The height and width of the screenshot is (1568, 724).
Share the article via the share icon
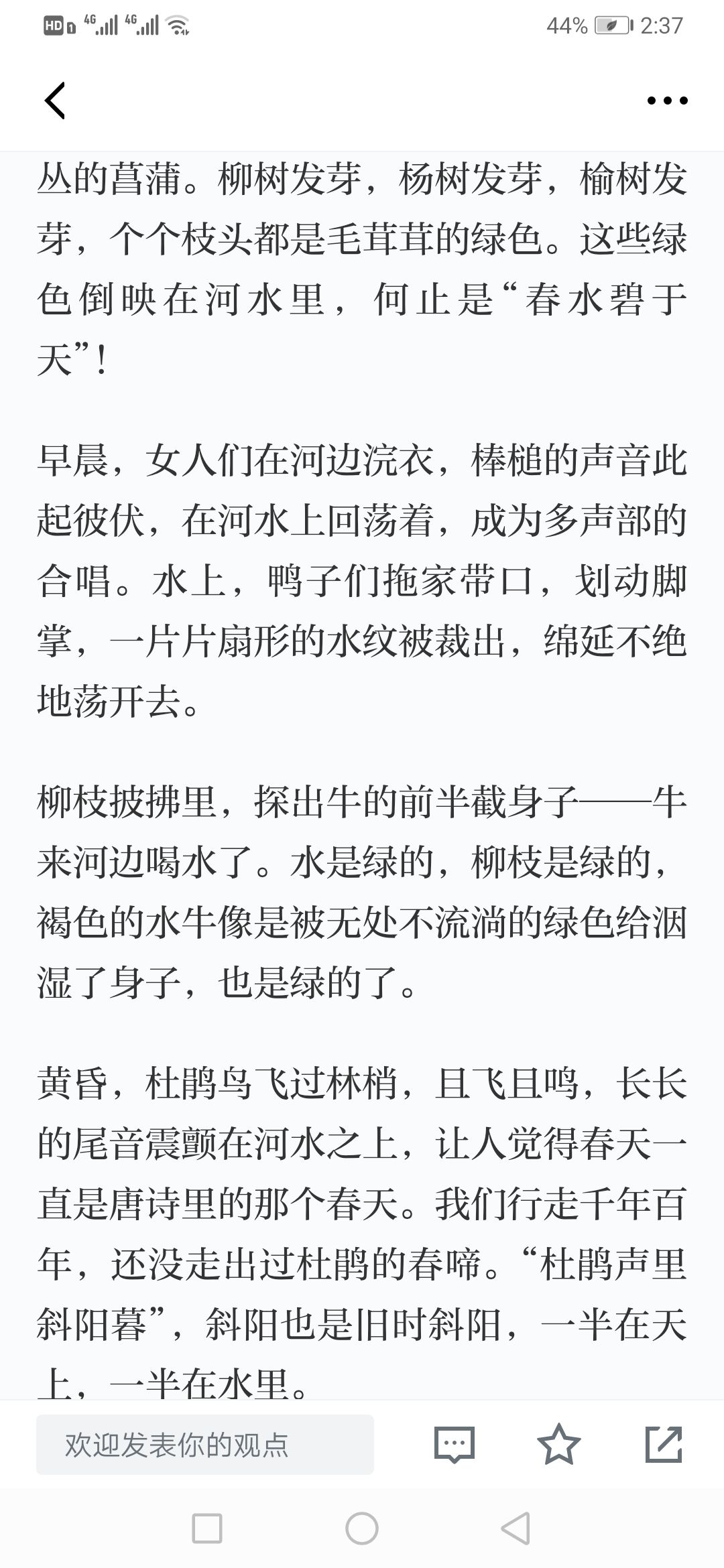(664, 1444)
